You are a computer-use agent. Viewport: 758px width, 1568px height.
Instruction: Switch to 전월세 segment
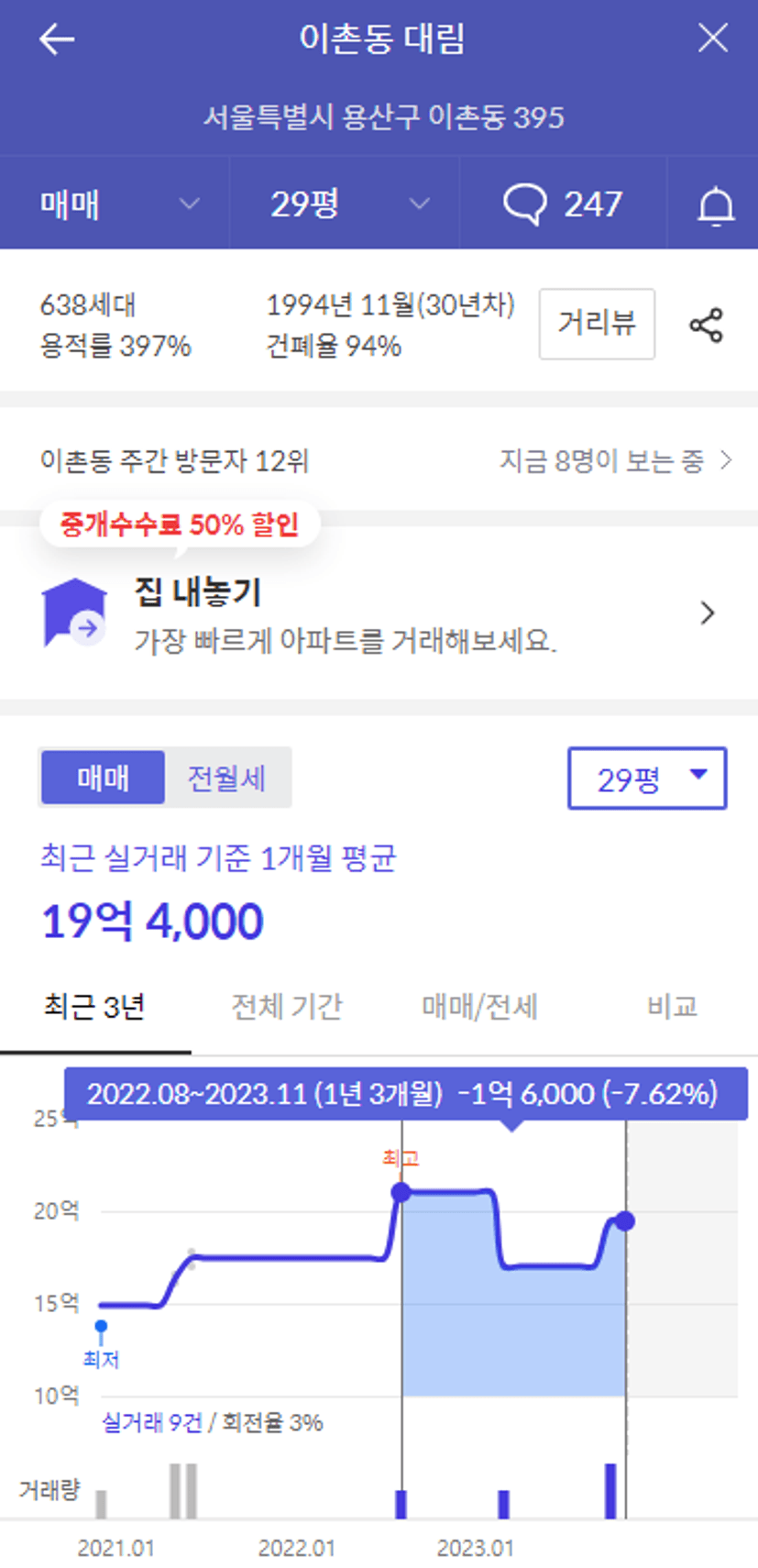226,778
